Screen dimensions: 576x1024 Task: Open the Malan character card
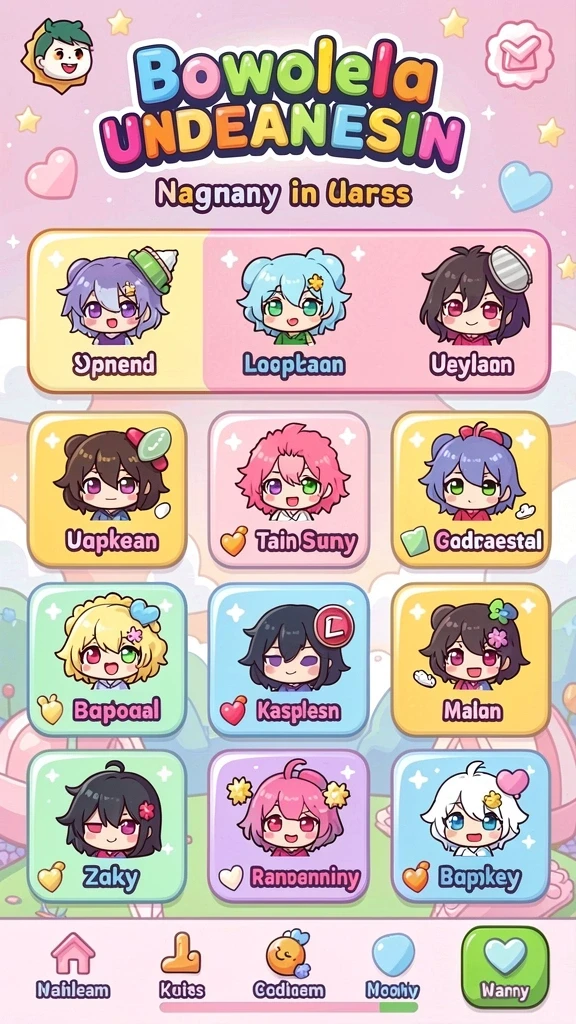pos(471,660)
